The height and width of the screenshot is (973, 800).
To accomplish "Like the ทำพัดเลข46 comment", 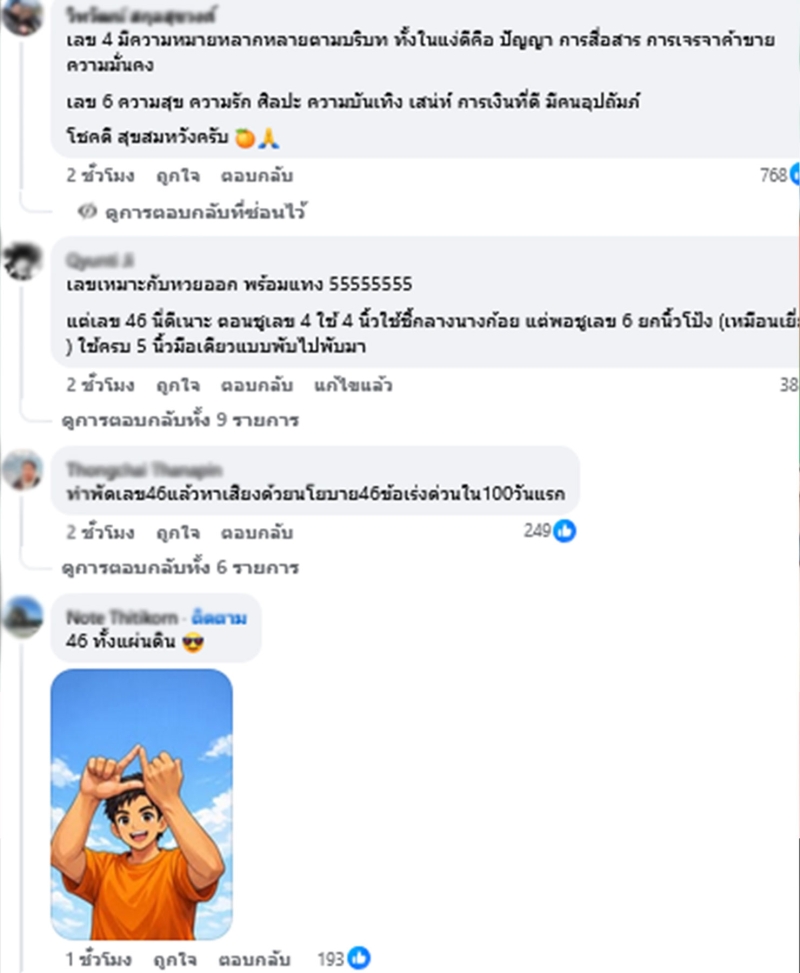I will click(x=178, y=532).
